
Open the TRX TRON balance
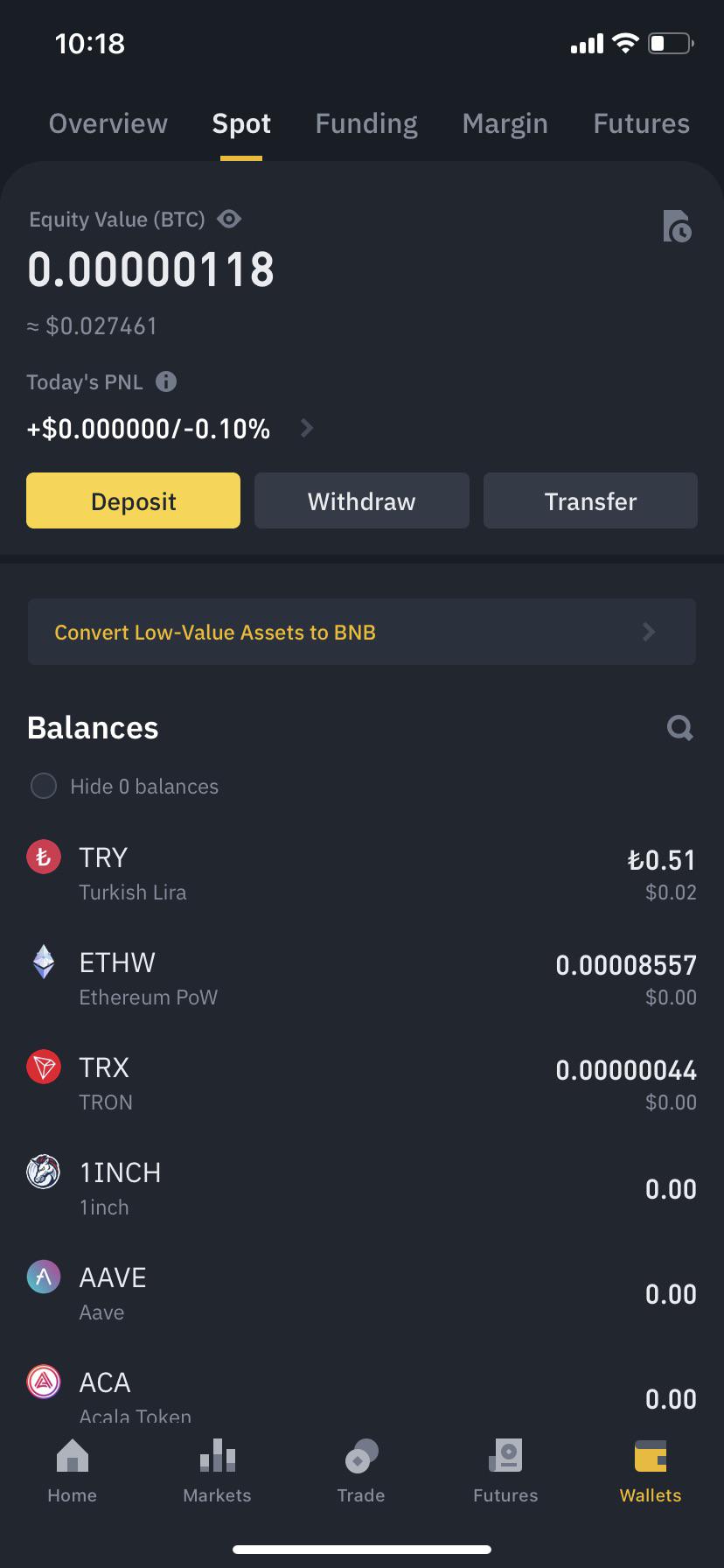pos(362,1084)
